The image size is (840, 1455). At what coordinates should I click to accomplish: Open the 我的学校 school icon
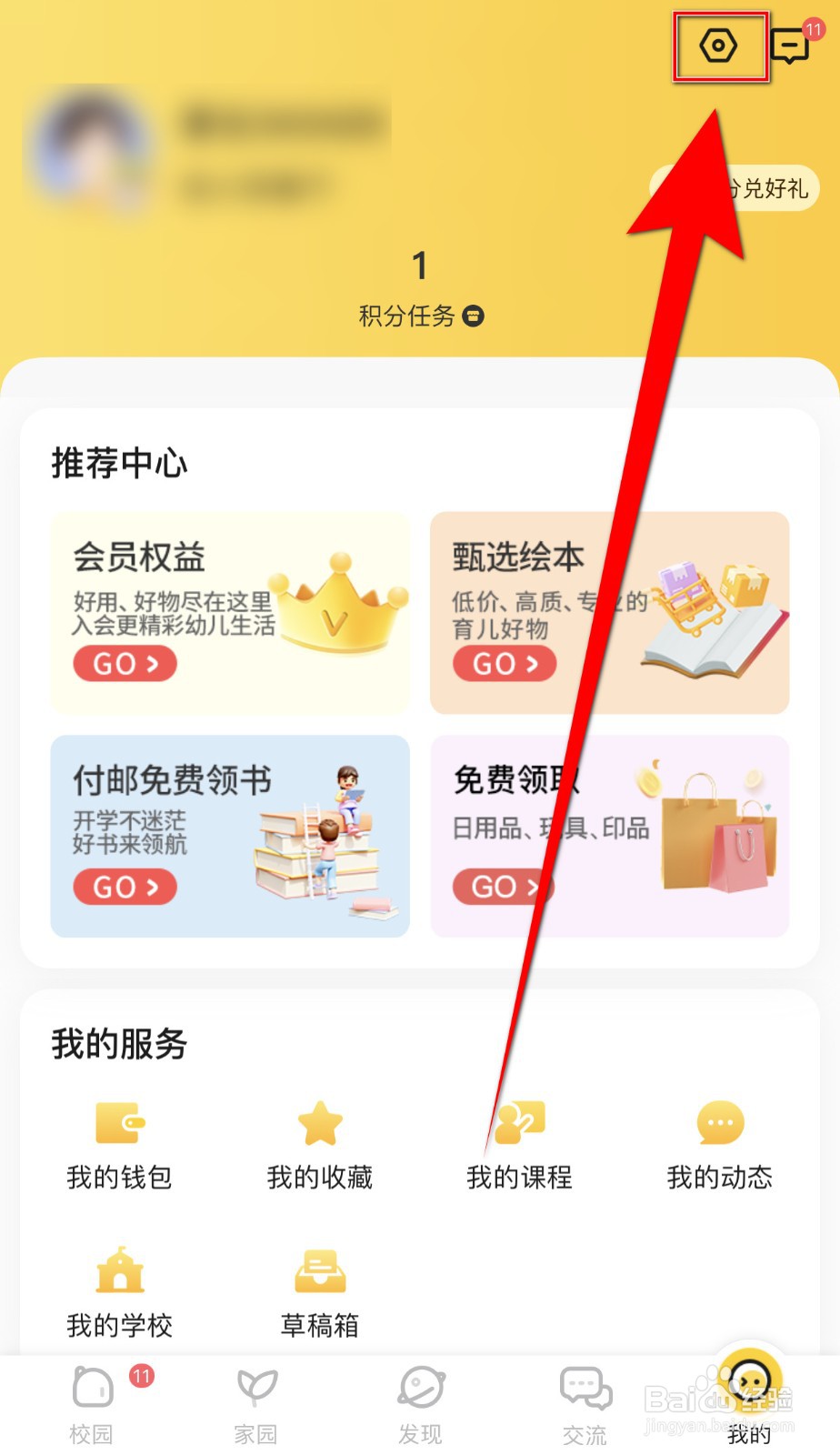[x=119, y=1271]
